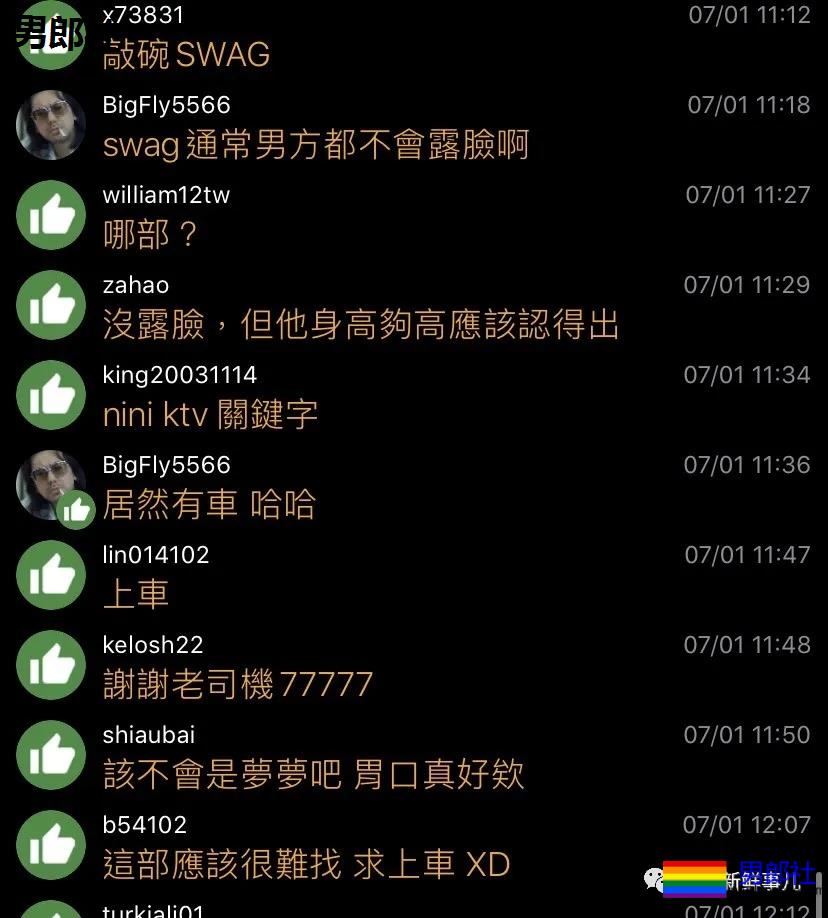Click the username shiaubai

pos(148,734)
